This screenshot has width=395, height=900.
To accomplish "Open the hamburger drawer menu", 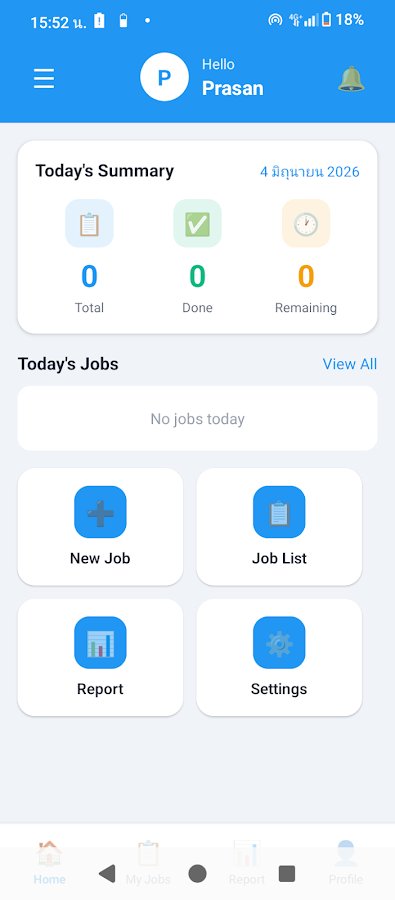I will 44,79.
